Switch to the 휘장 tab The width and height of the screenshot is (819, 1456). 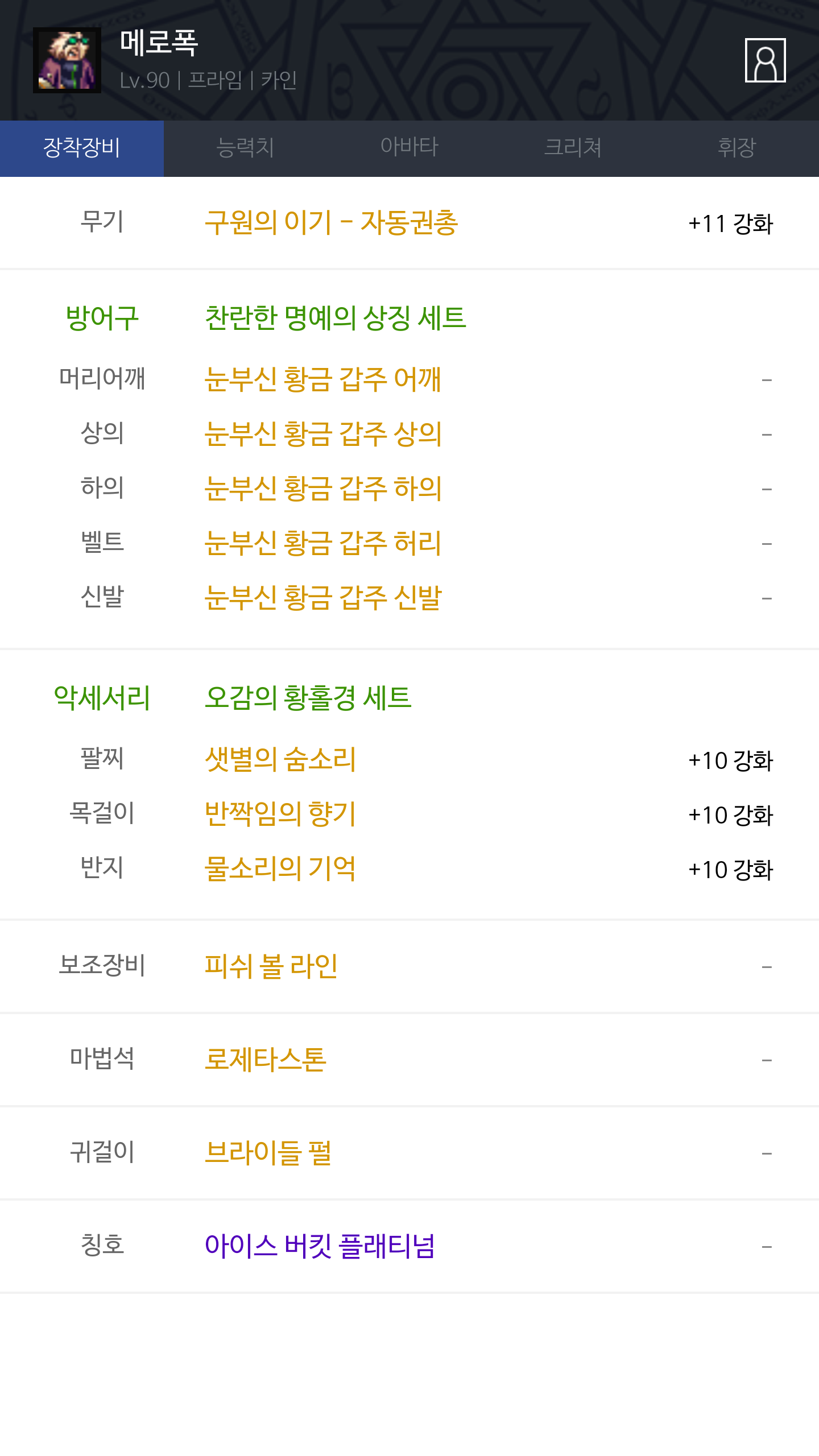tap(737, 148)
